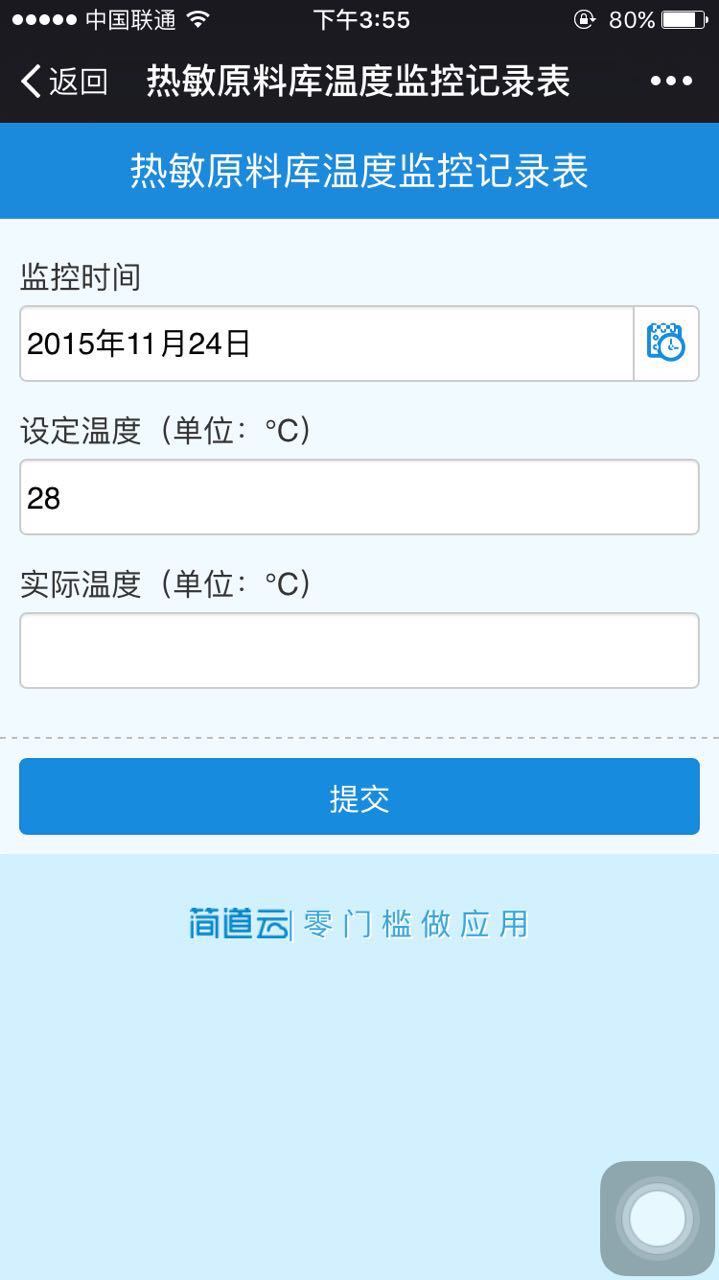Focus the empty 实际温度 input field
719x1280 pixels.
[x=359, y=650]
